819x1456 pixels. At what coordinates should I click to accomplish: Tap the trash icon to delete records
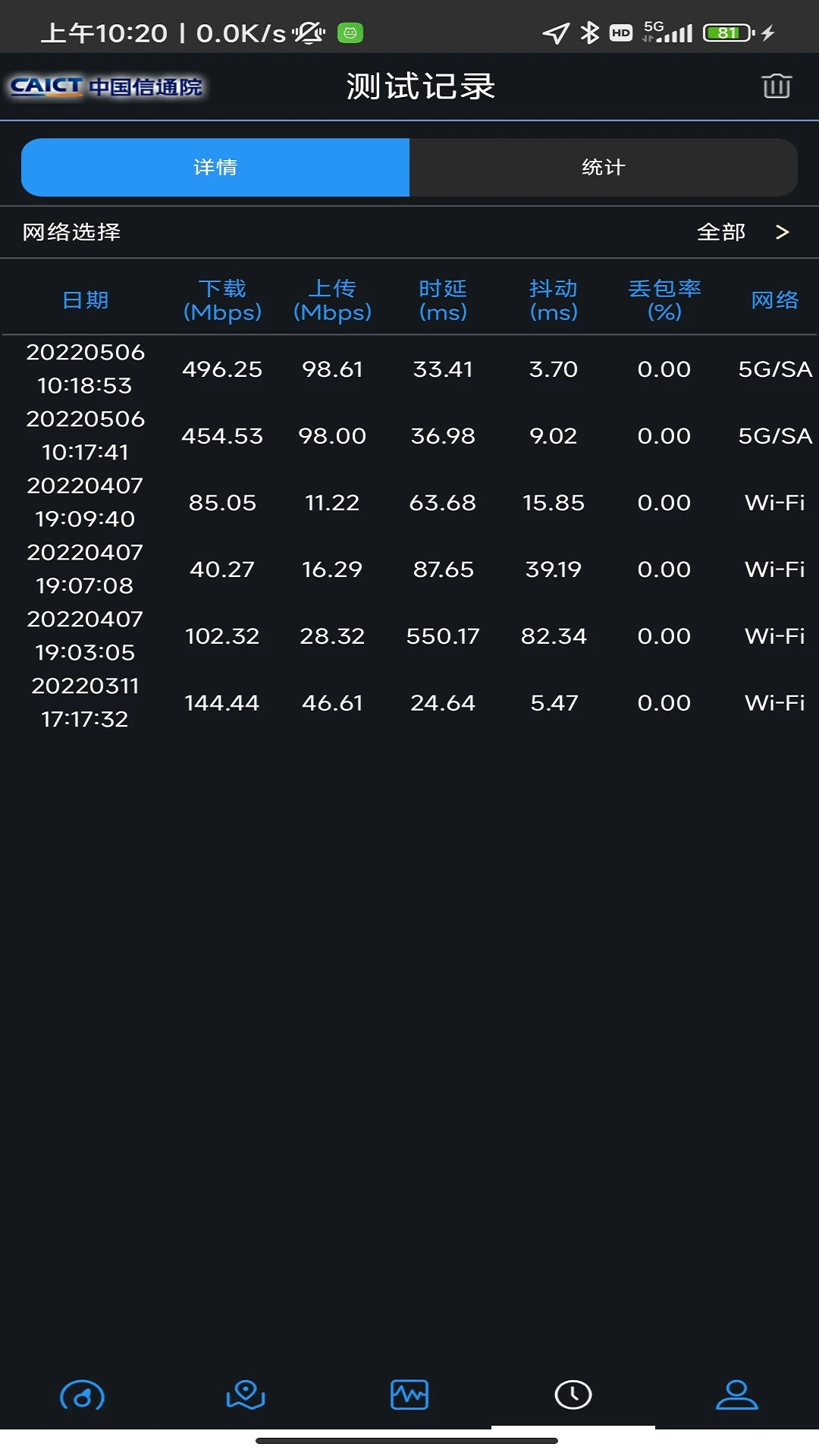point(777,86)
